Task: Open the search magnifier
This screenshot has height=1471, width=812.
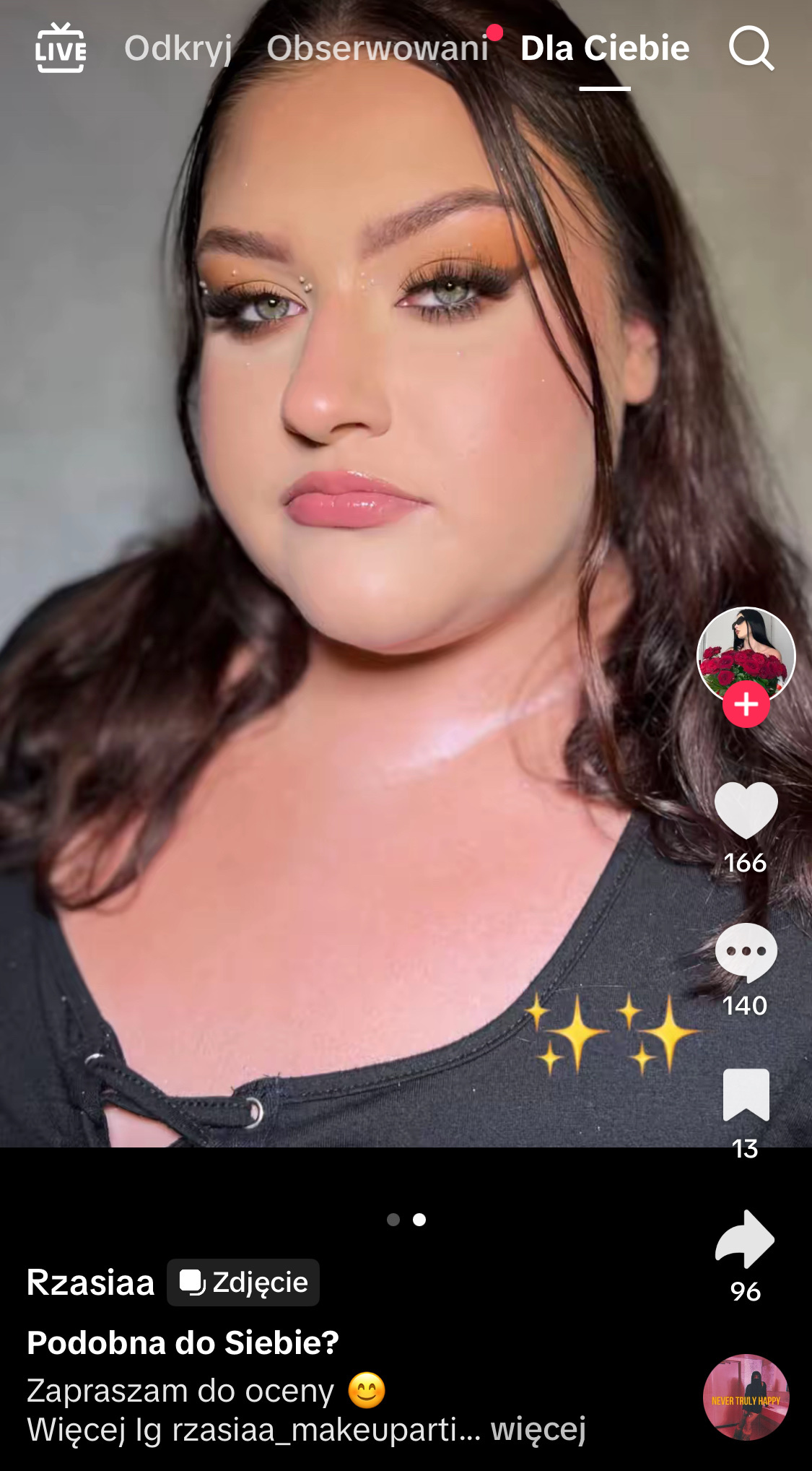Action: tap(751, 48)
